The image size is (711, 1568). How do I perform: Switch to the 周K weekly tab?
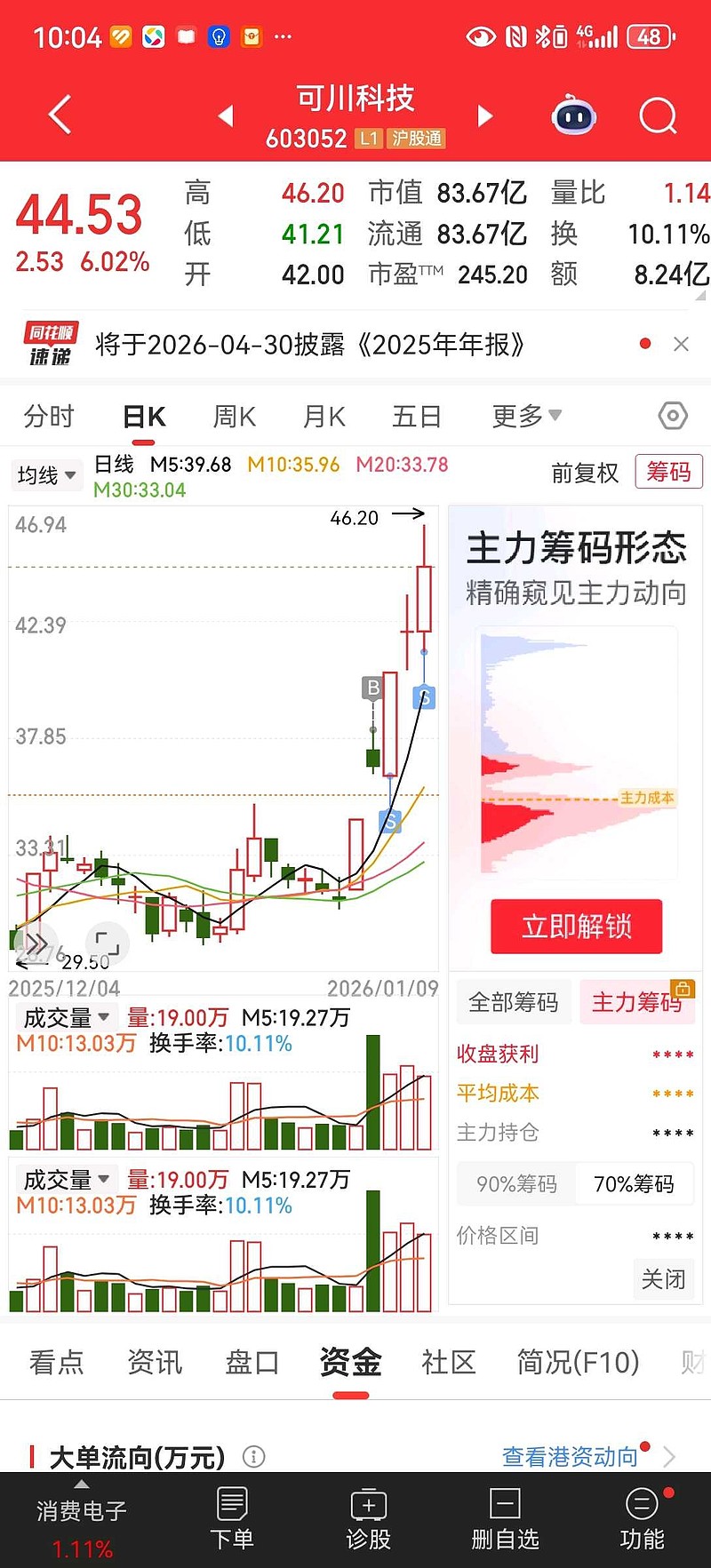[233, 416]
